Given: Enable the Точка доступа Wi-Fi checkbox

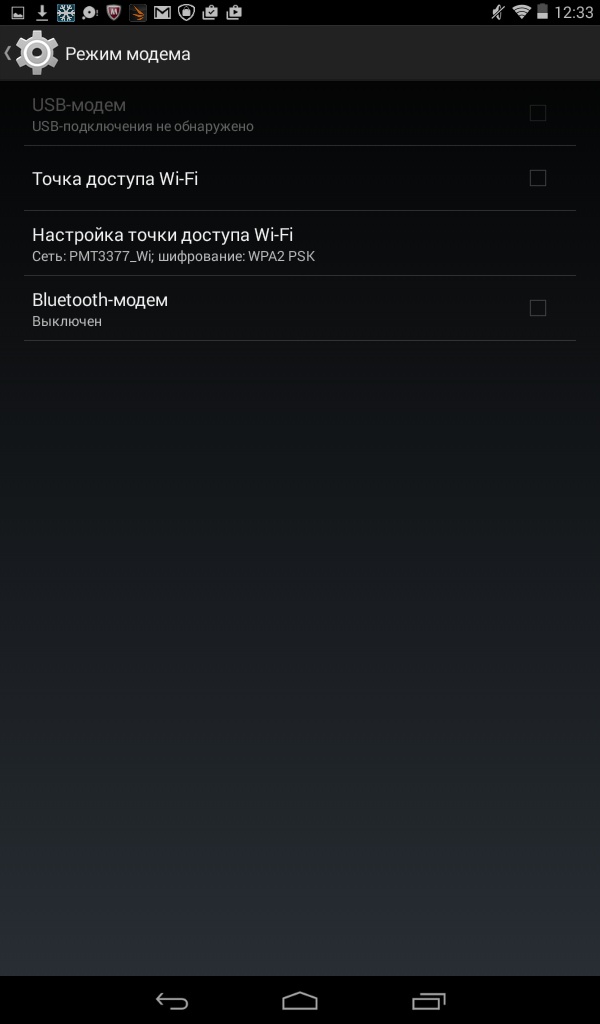Looking at the screenshot, I should (x=537, y=178).
